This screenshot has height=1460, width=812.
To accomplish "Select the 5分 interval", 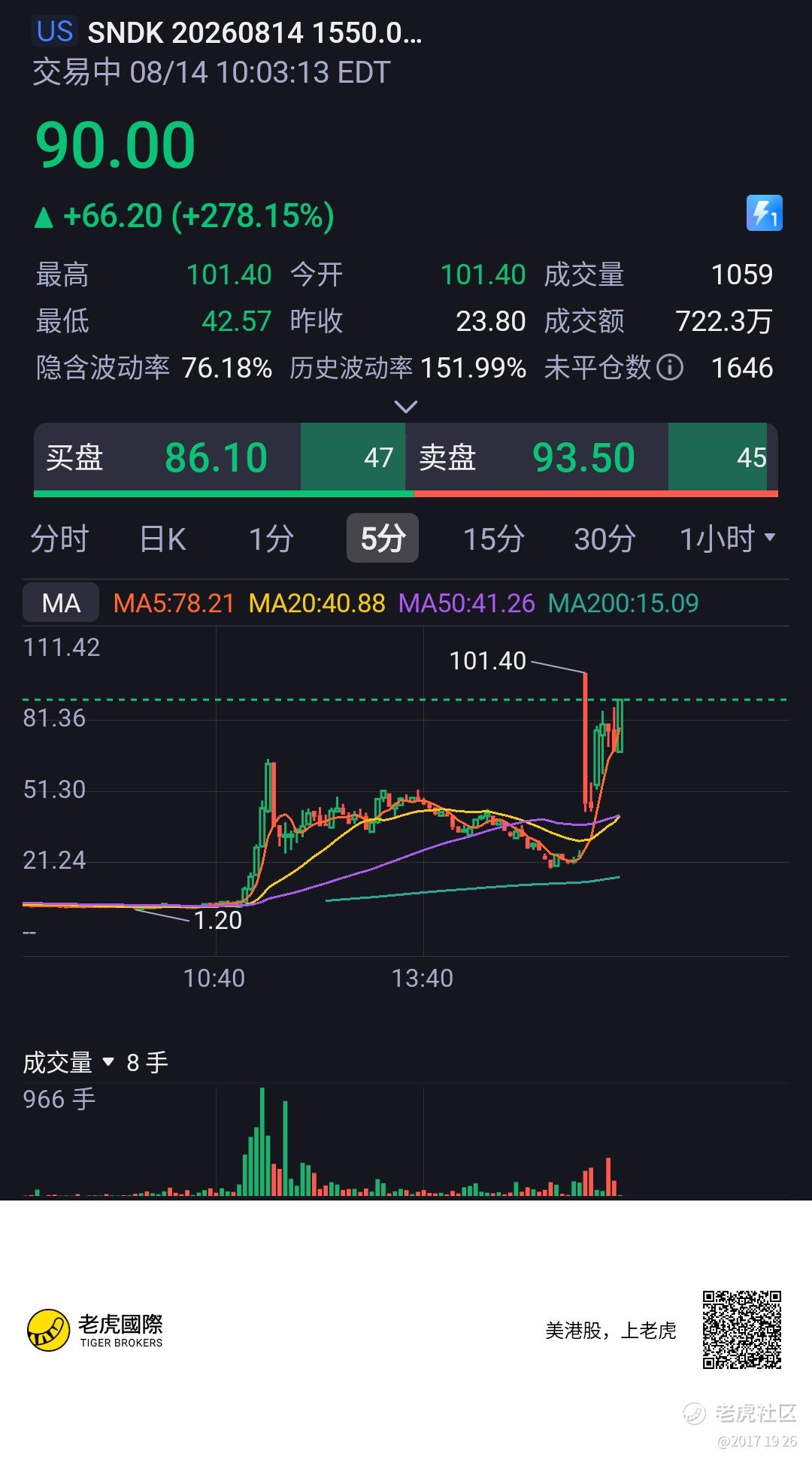I will [383, 538].
